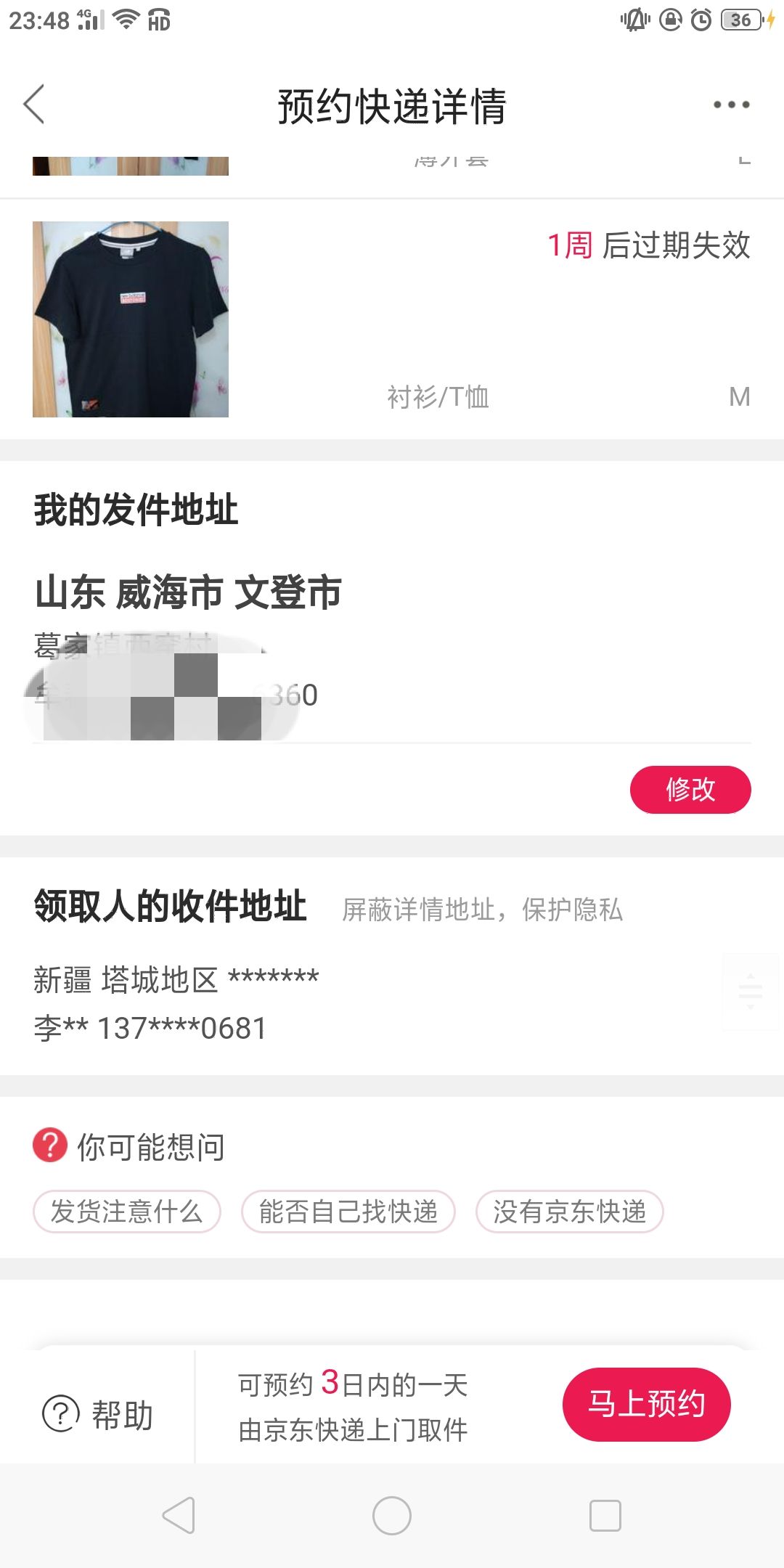This screenshot has height=1568, width=784.
Task: Tap the 发货注意什么 question chip
Action: 126,1212
